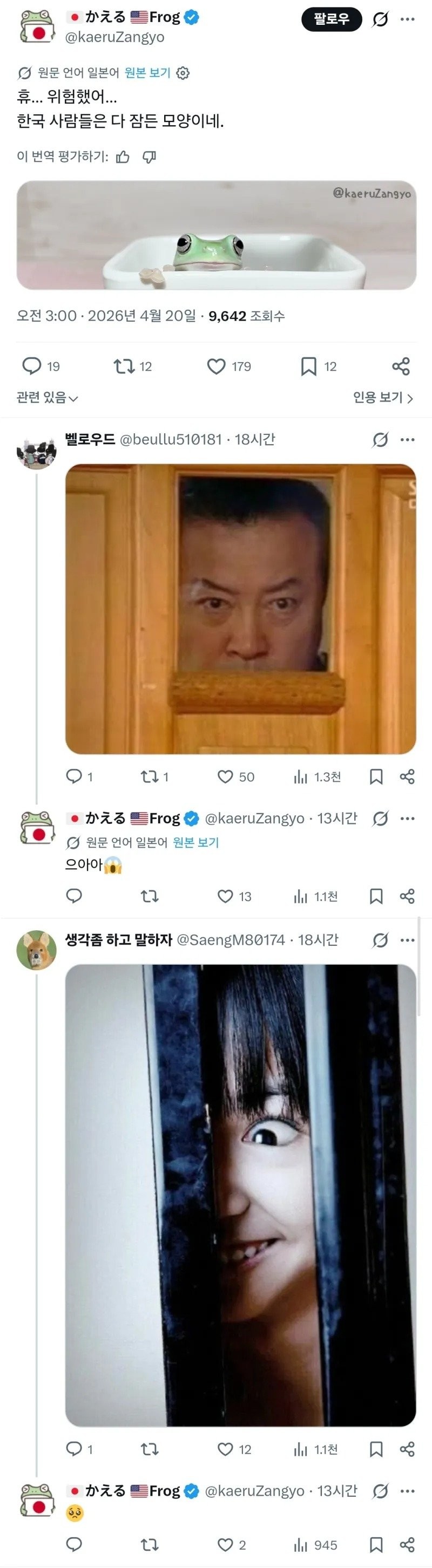Open translation settings gear icon
Viewport: 432px width, 1568px height.
(183, 73)
